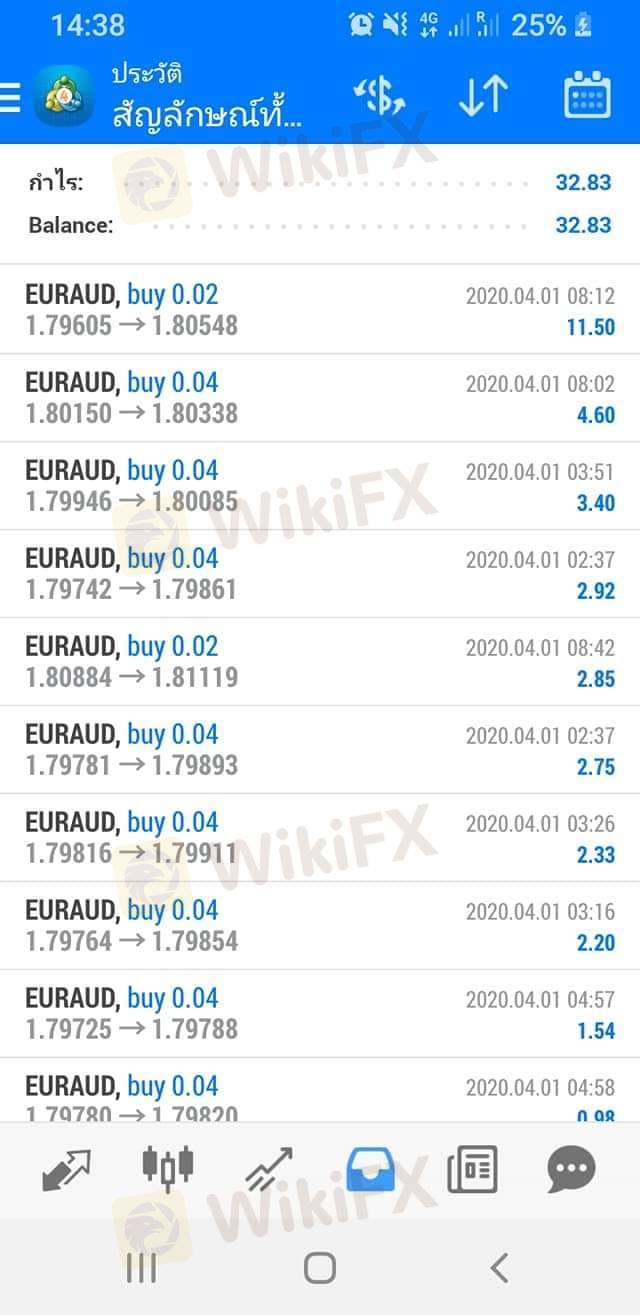Go to the home screen
Image resolution: width=640 pixels, height=1315 pixels.
(x=320, y=1268)
